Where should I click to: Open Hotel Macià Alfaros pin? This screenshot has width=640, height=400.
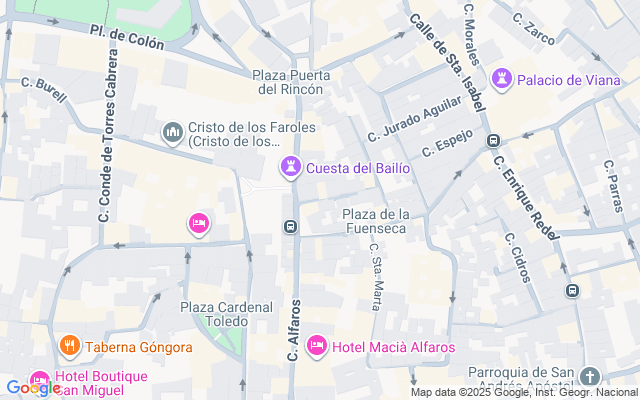point(317,346)
